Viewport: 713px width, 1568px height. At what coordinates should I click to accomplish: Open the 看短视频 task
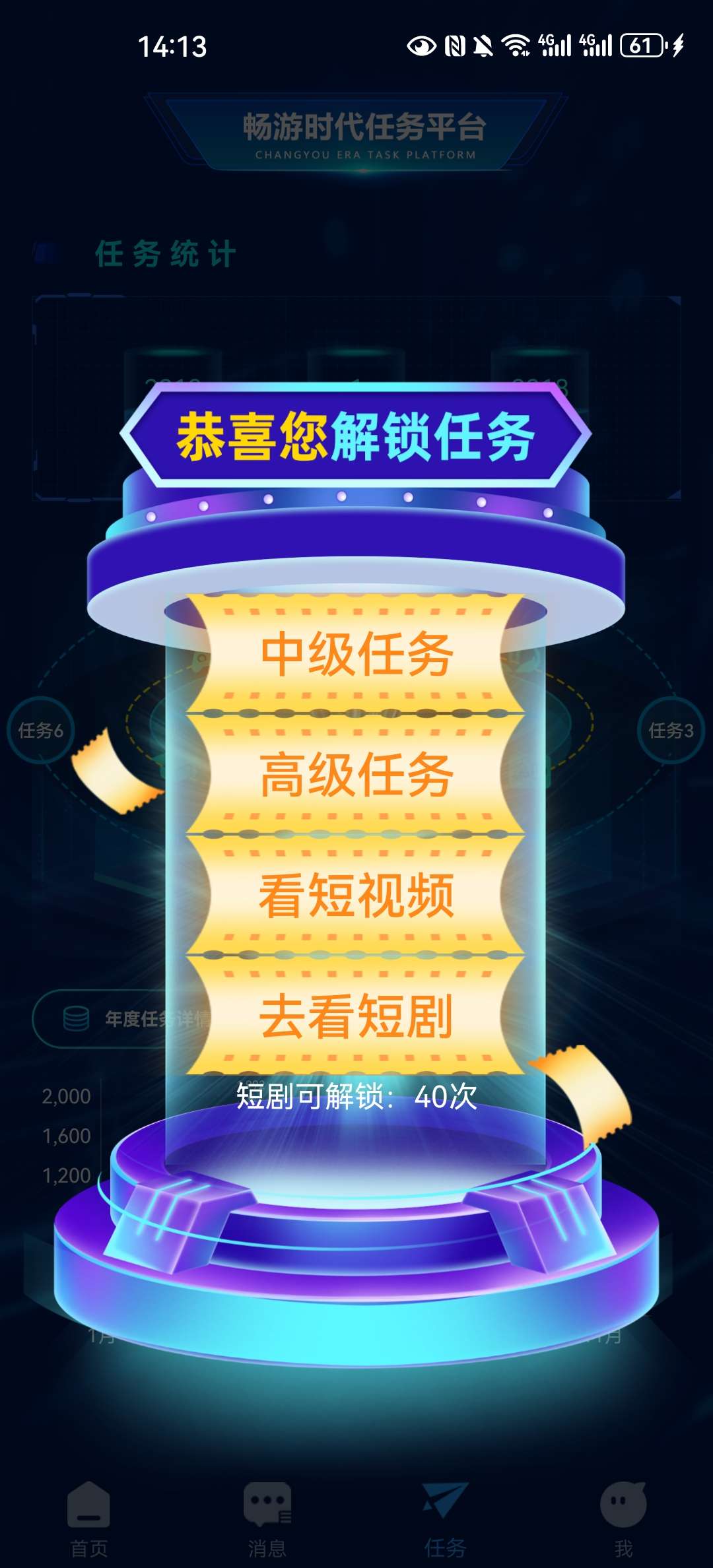pos(356,896)
